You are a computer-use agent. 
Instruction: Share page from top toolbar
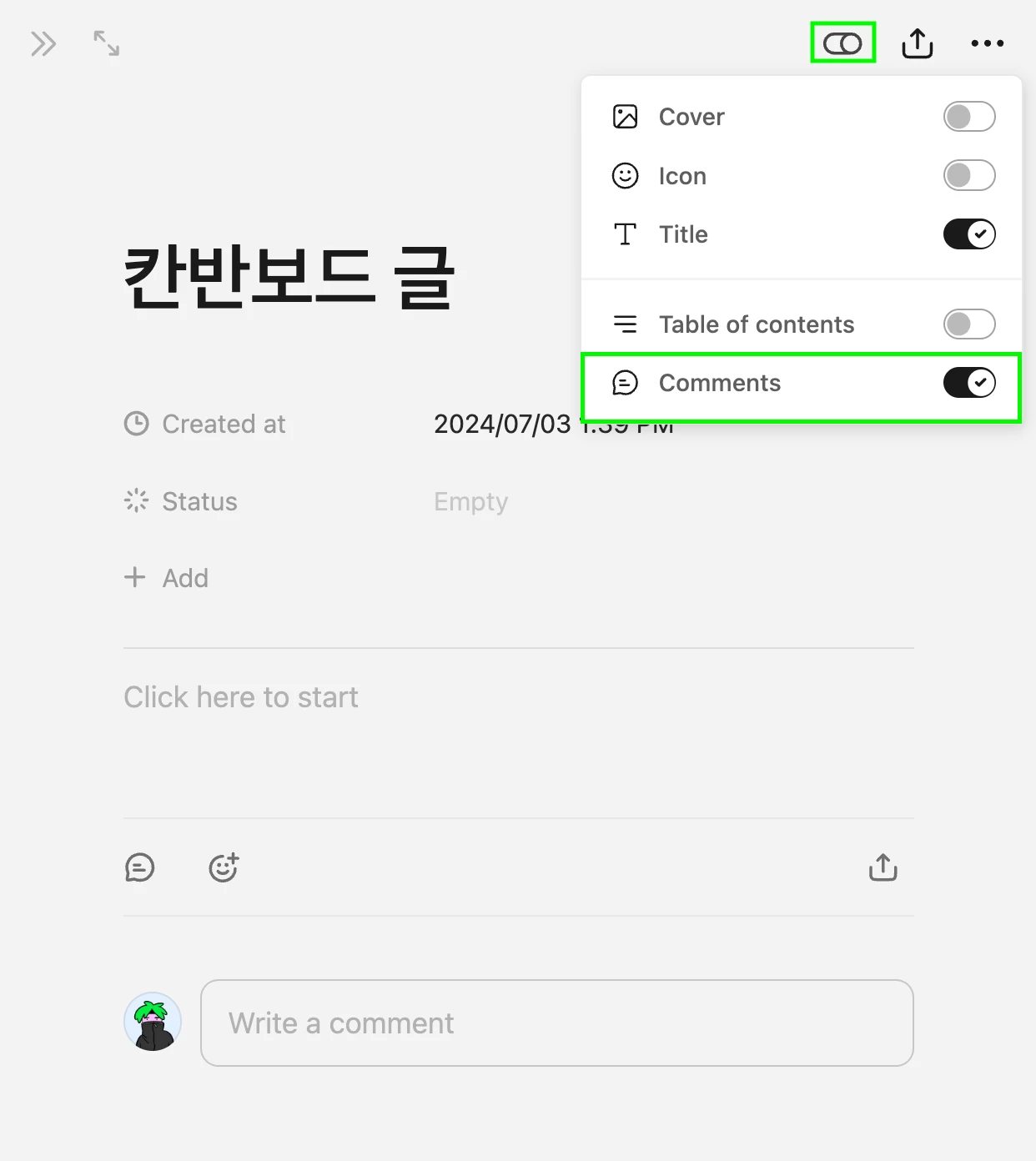pos(917,43)
